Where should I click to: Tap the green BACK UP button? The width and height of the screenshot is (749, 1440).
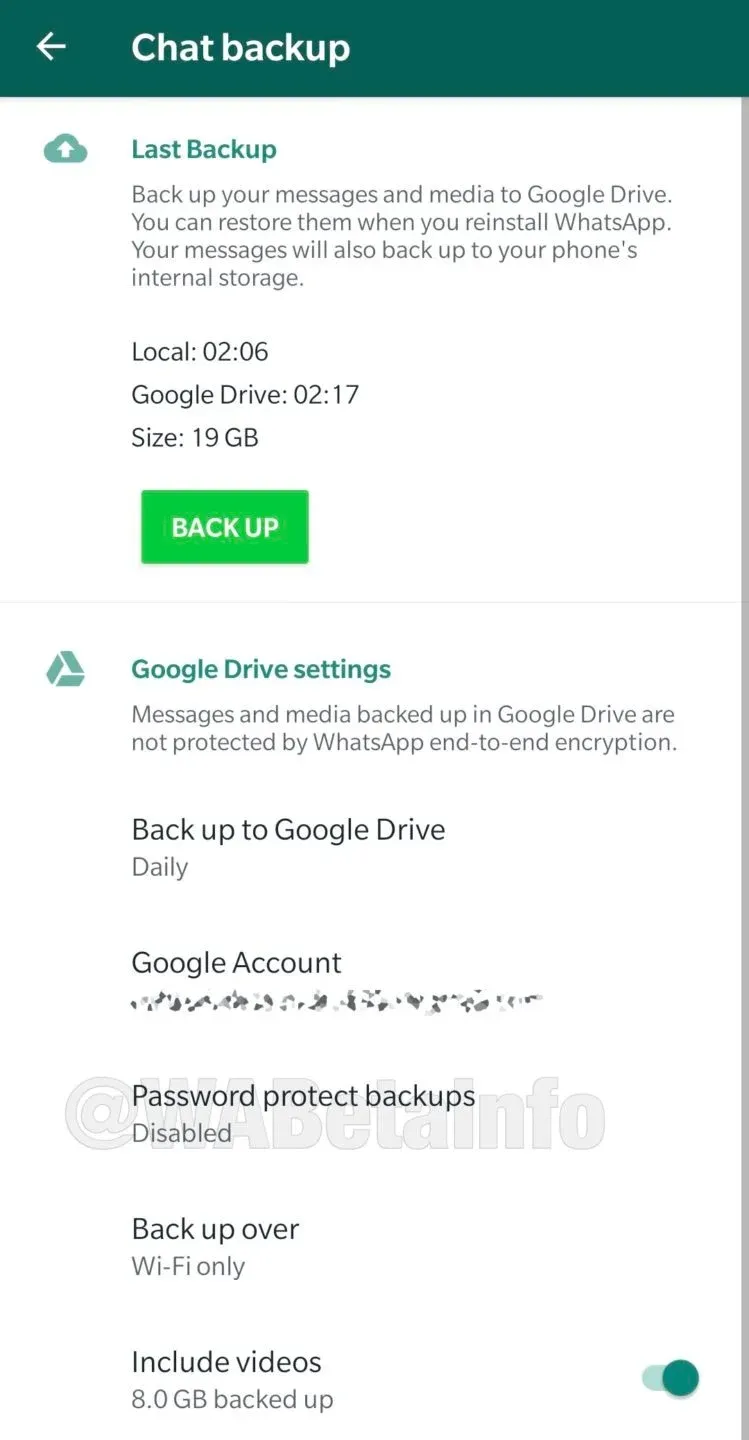224,527
